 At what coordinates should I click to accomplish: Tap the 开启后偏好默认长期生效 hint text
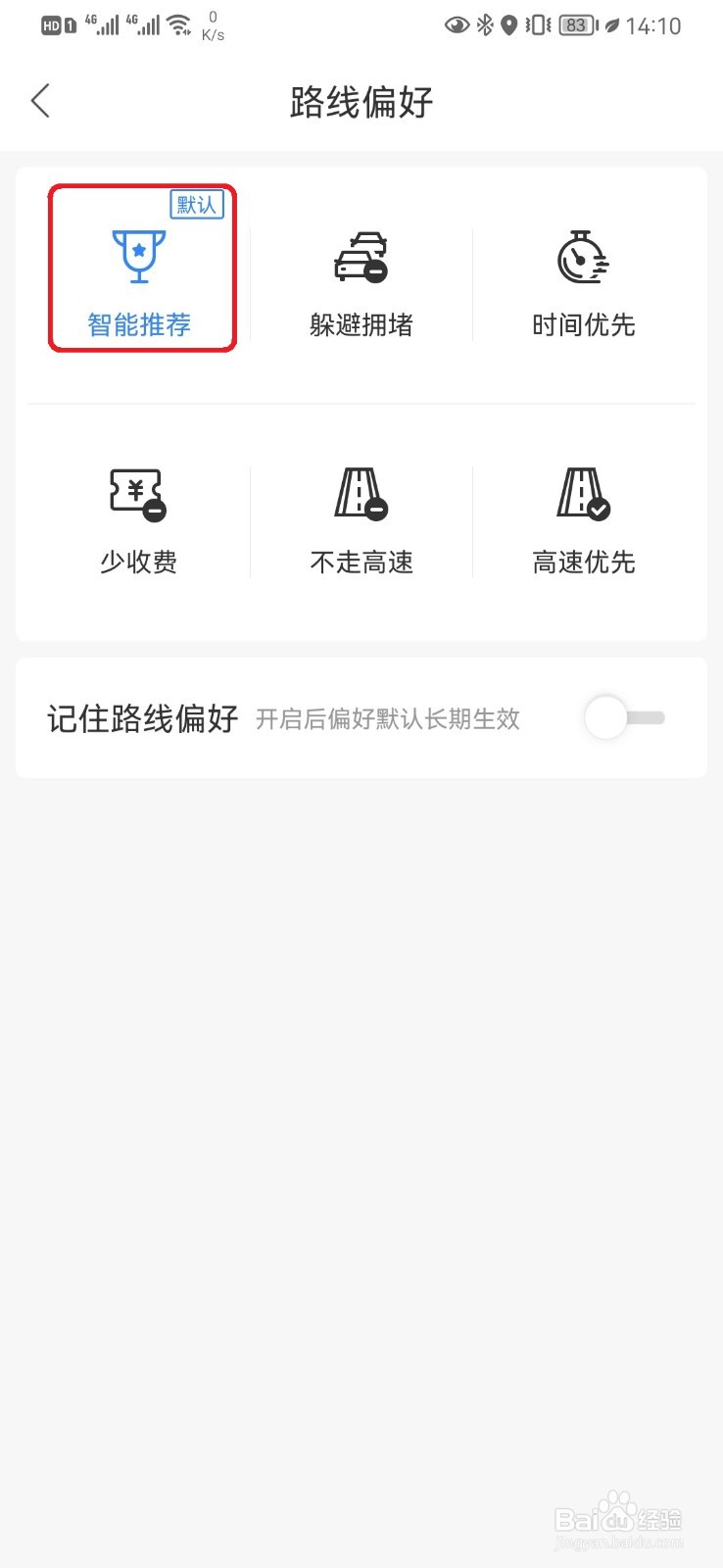click(x=388, y=718)
